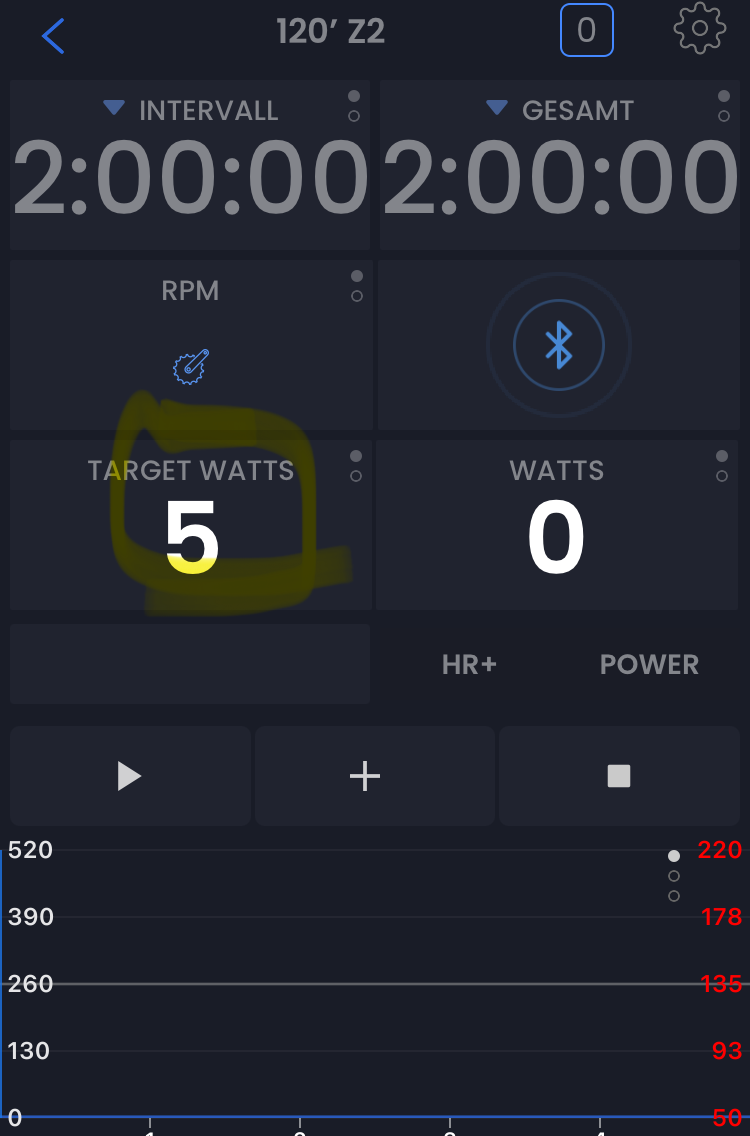Tap the 0 counter box
750x1136 pixels.
586,31
